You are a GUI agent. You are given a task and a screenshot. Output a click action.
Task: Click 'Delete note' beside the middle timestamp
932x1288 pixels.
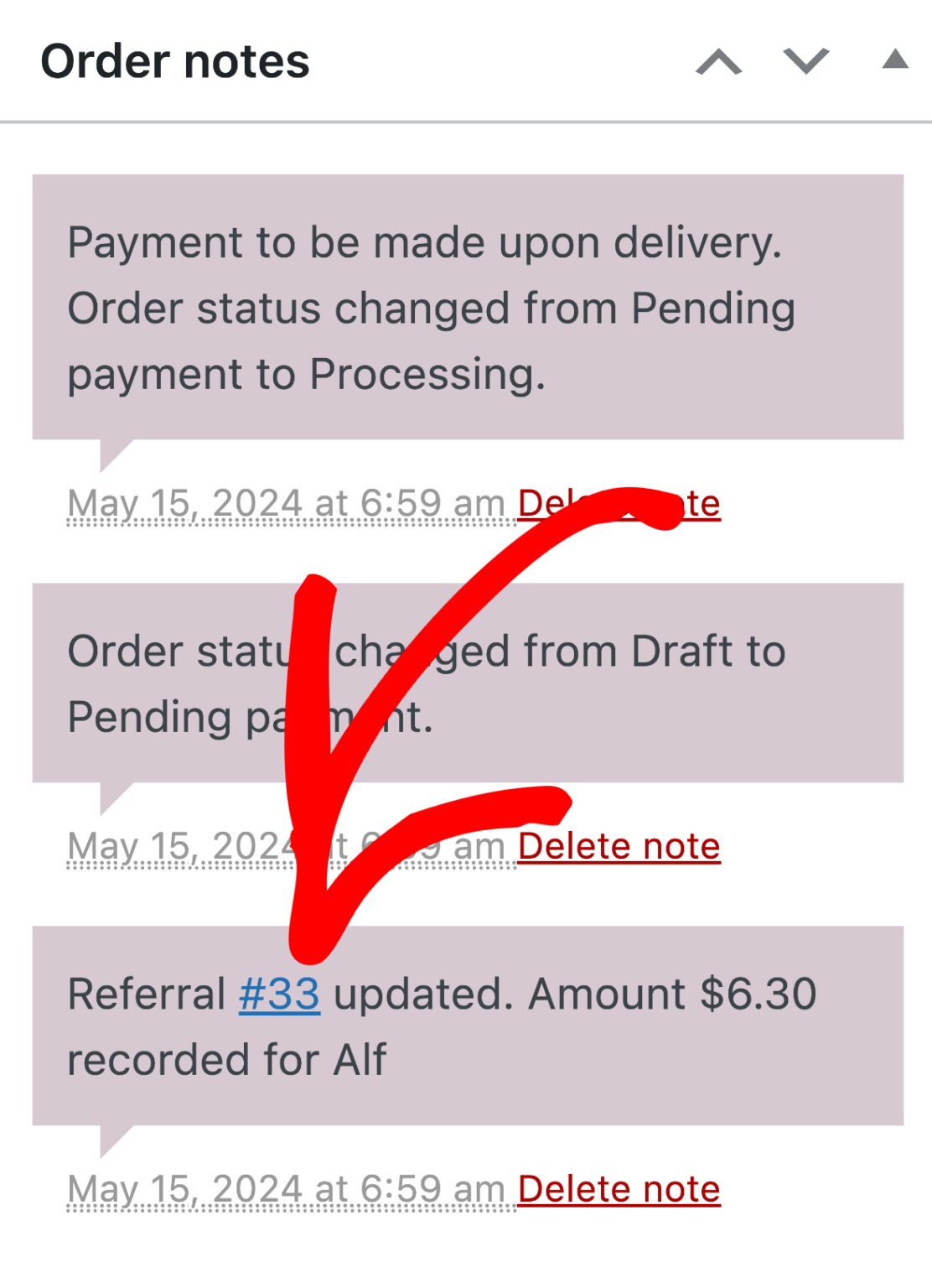tap(619, 846)
